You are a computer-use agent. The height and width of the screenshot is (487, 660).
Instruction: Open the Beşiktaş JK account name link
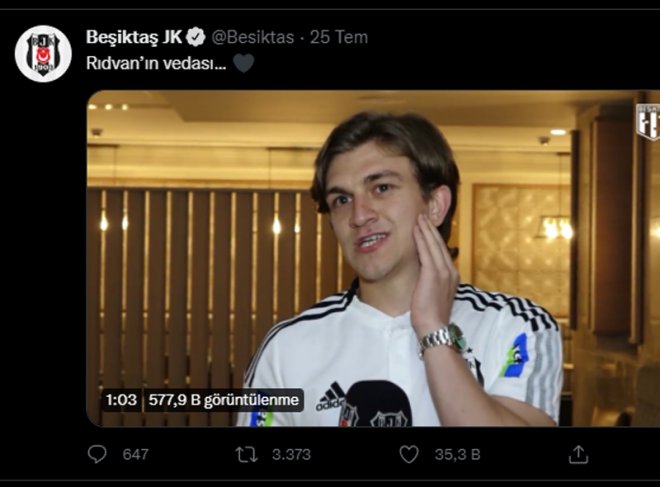pos(131,37)
